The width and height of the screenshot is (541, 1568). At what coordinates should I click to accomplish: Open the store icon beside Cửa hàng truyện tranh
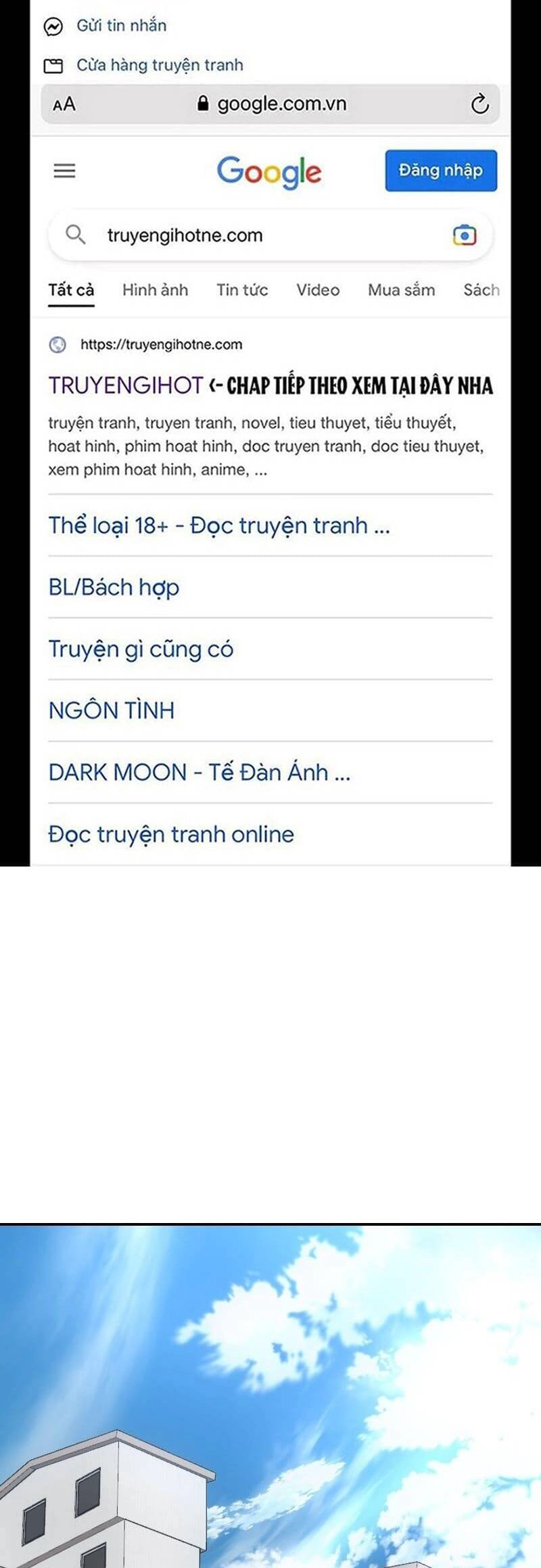pos(53,64)
